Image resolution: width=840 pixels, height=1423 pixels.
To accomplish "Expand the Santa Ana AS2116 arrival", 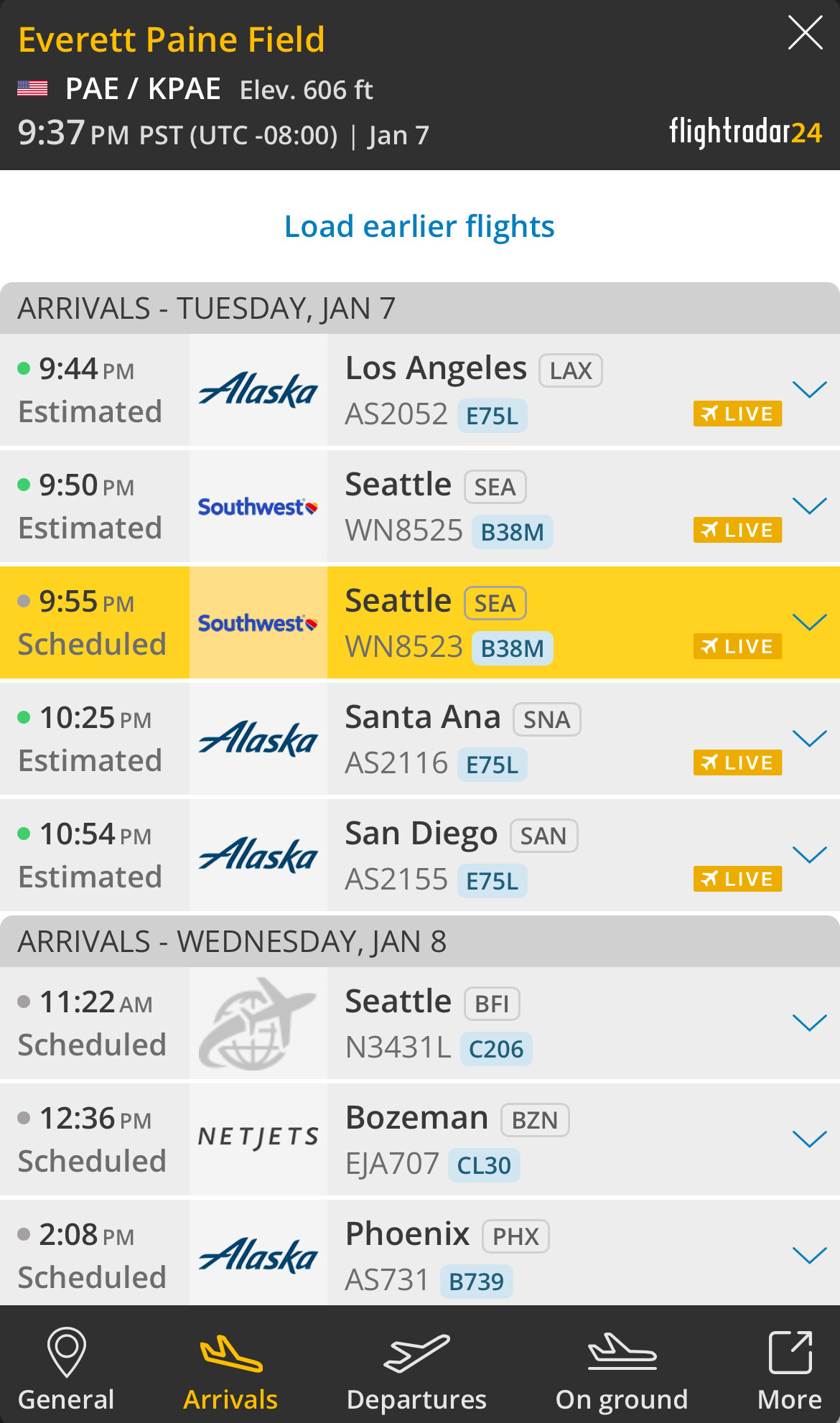I will tap(809, 740).
